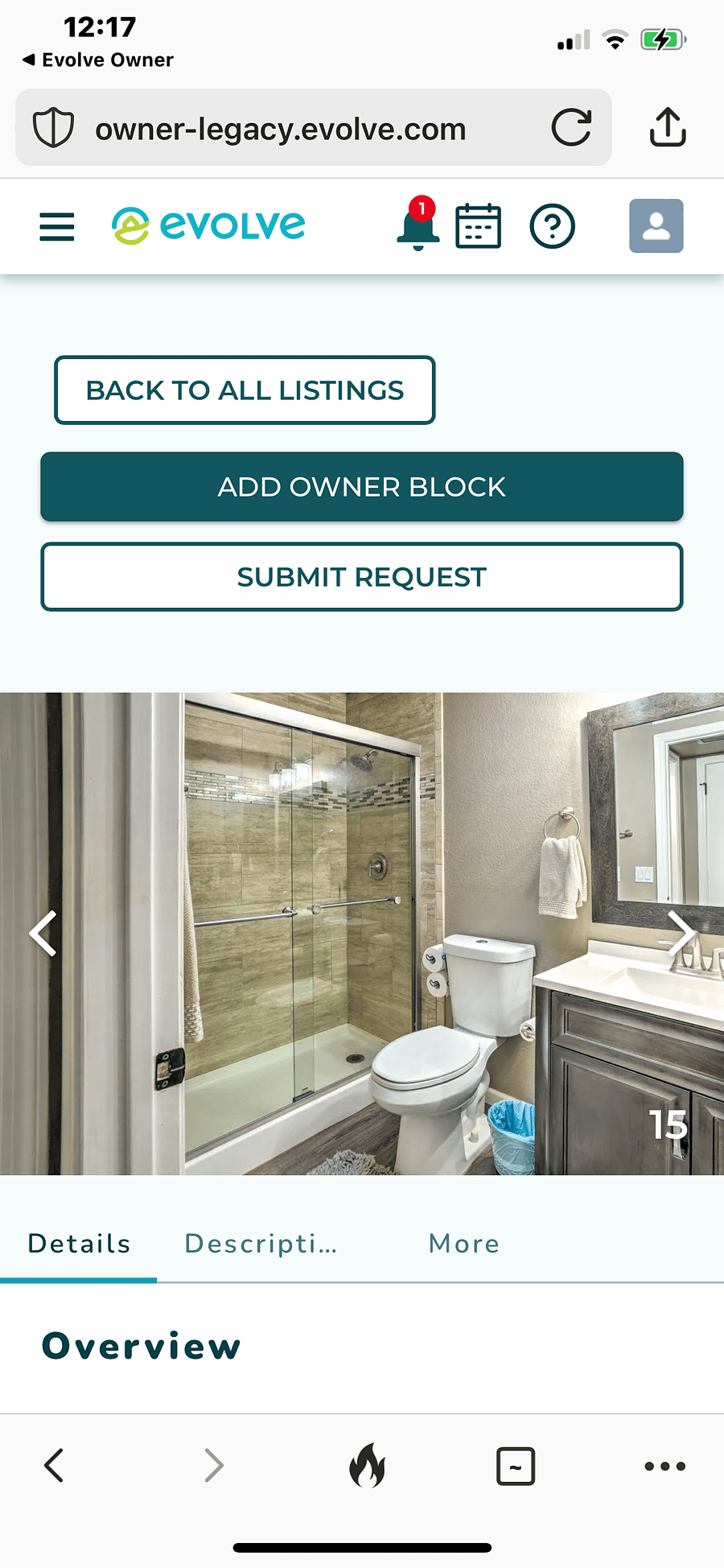The width and height of the screenshot is (724, 1568).
Task: Tap the address bar URL
Action: (280, 129)
